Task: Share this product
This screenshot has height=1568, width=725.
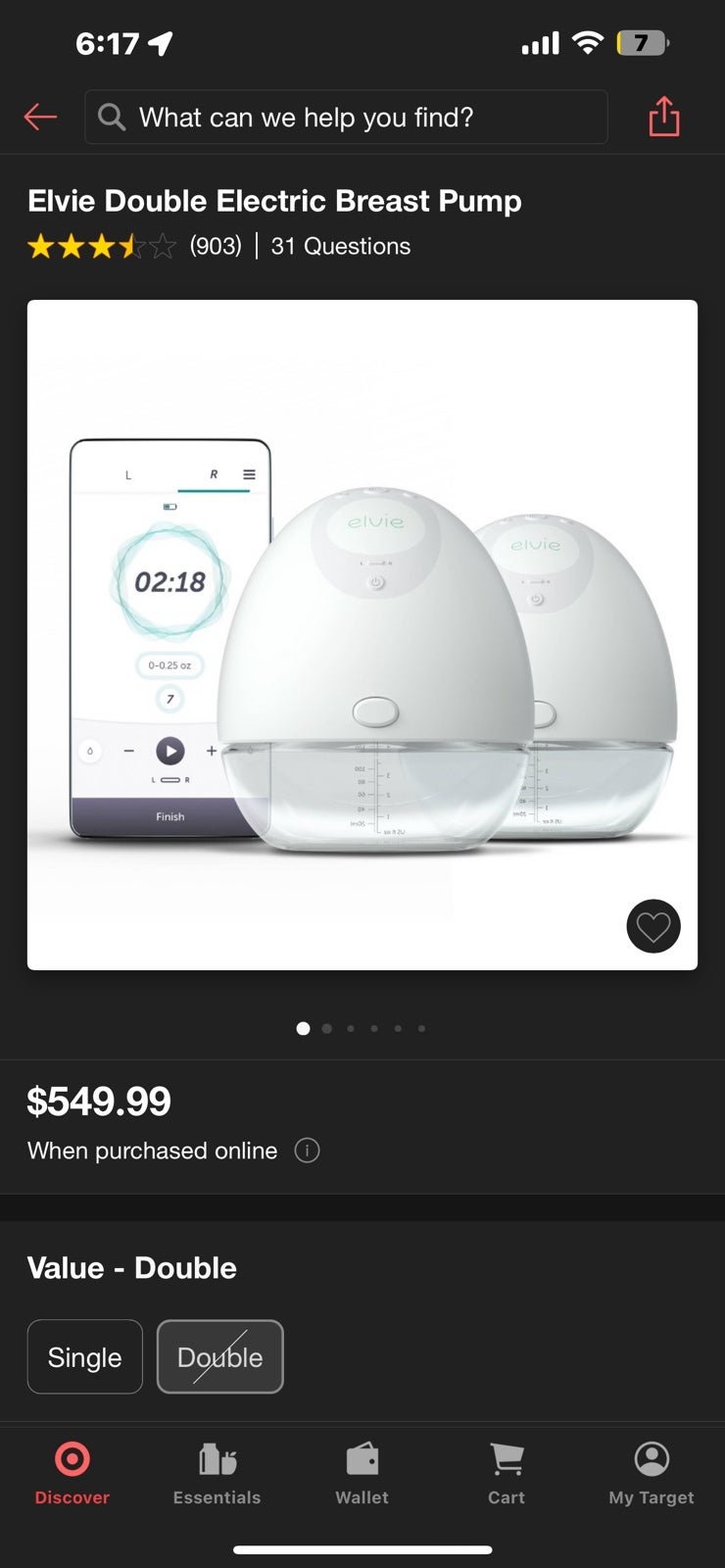Action: (x=664, y=117)
